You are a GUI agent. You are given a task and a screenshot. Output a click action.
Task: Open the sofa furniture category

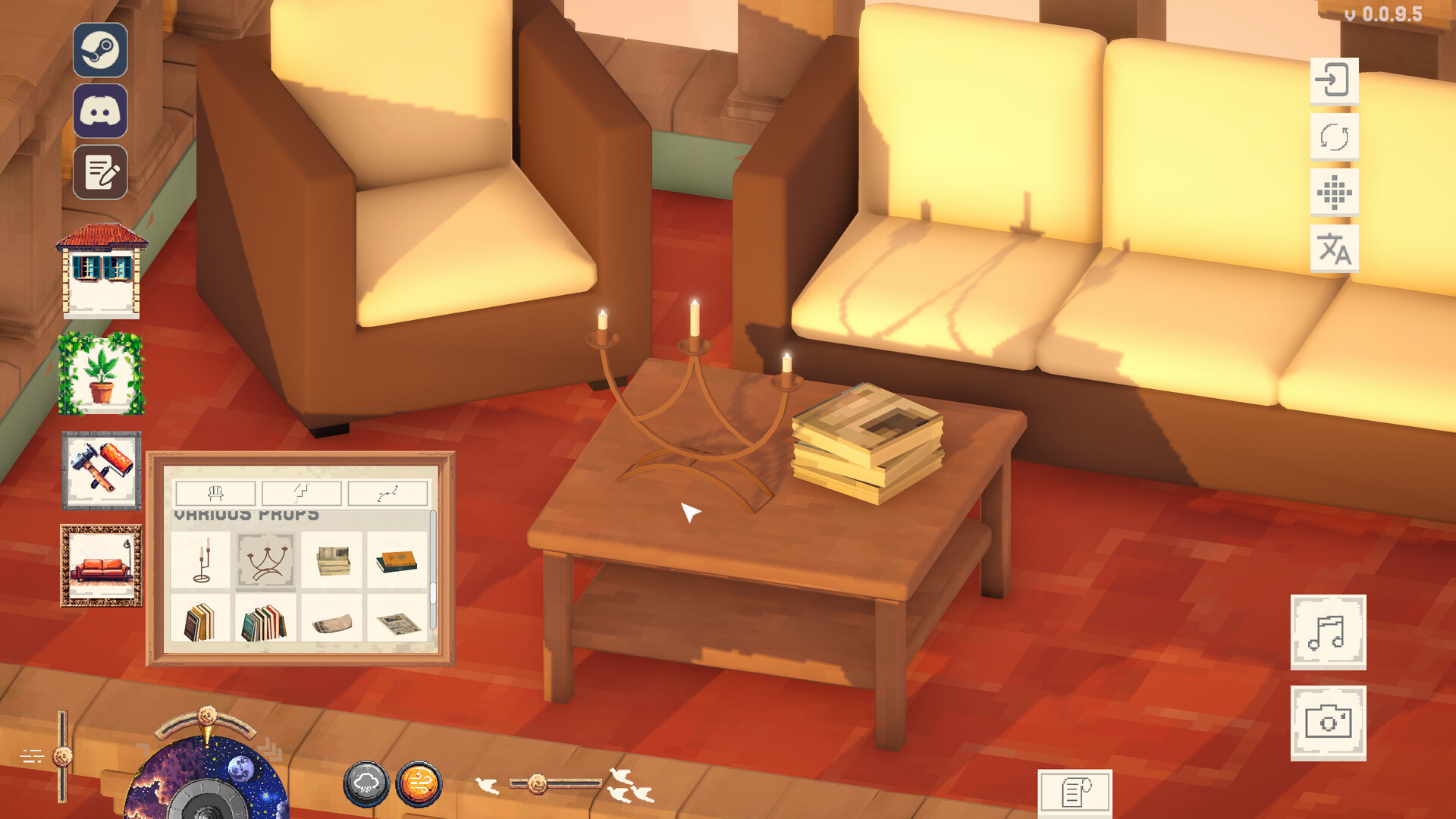[101, 566]
